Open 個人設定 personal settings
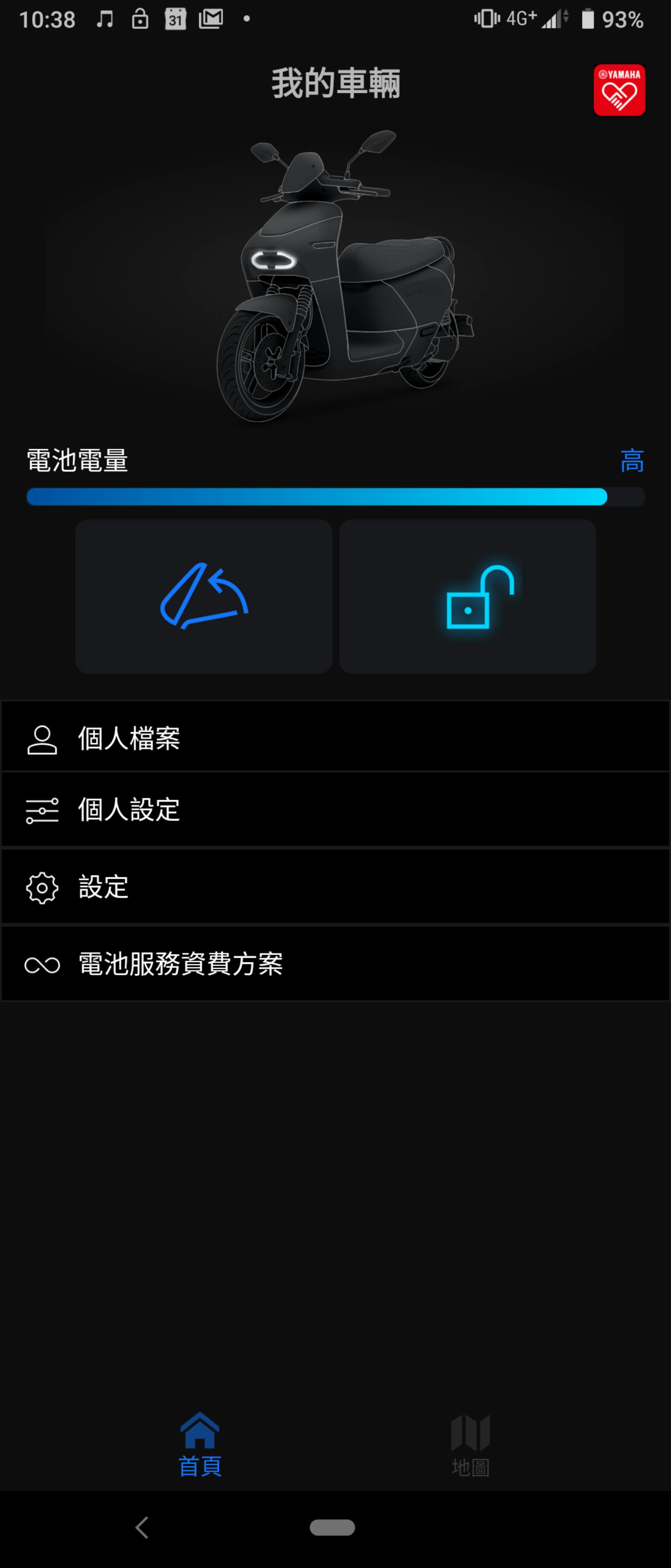Screen dimensions: 671x1568 (x=335, y=810)
